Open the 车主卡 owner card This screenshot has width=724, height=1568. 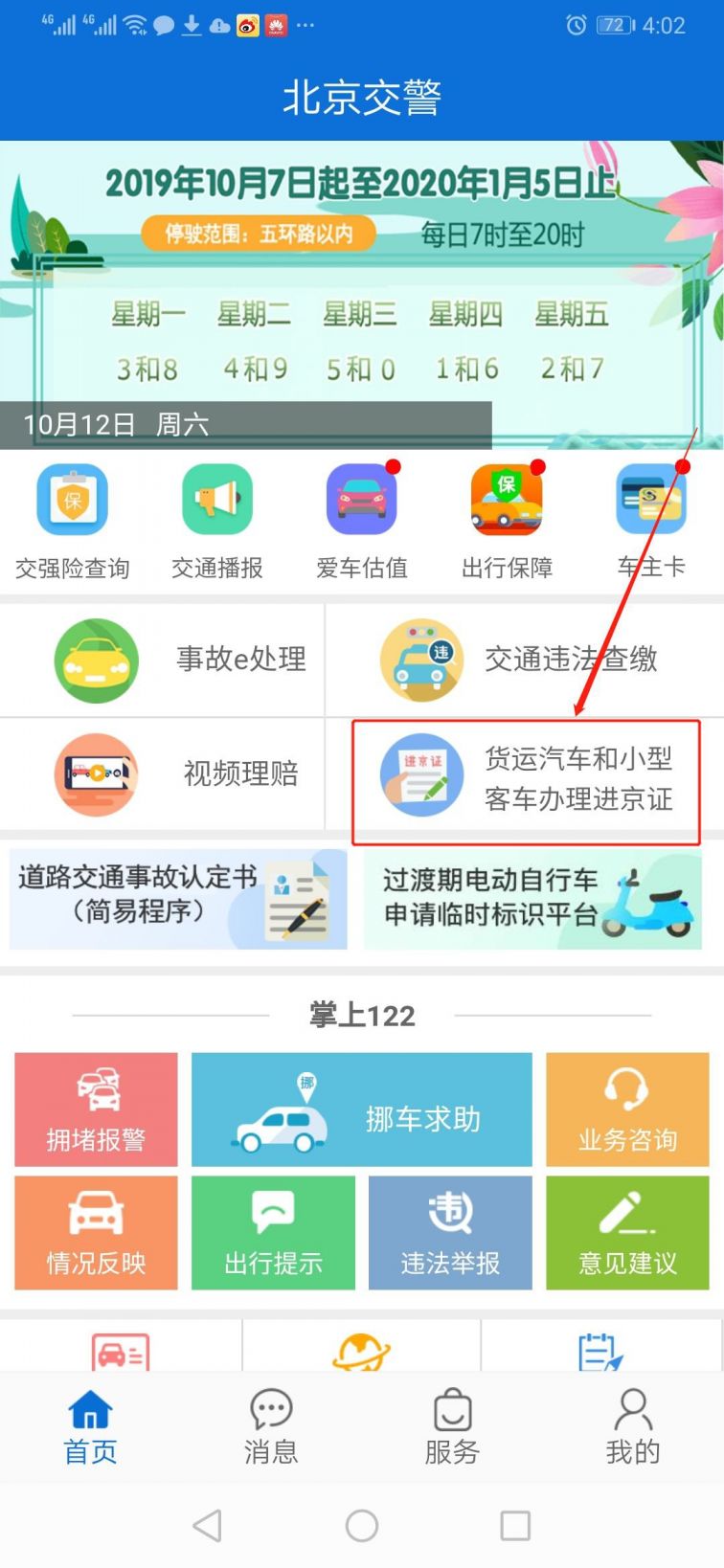tap(651, 523)
